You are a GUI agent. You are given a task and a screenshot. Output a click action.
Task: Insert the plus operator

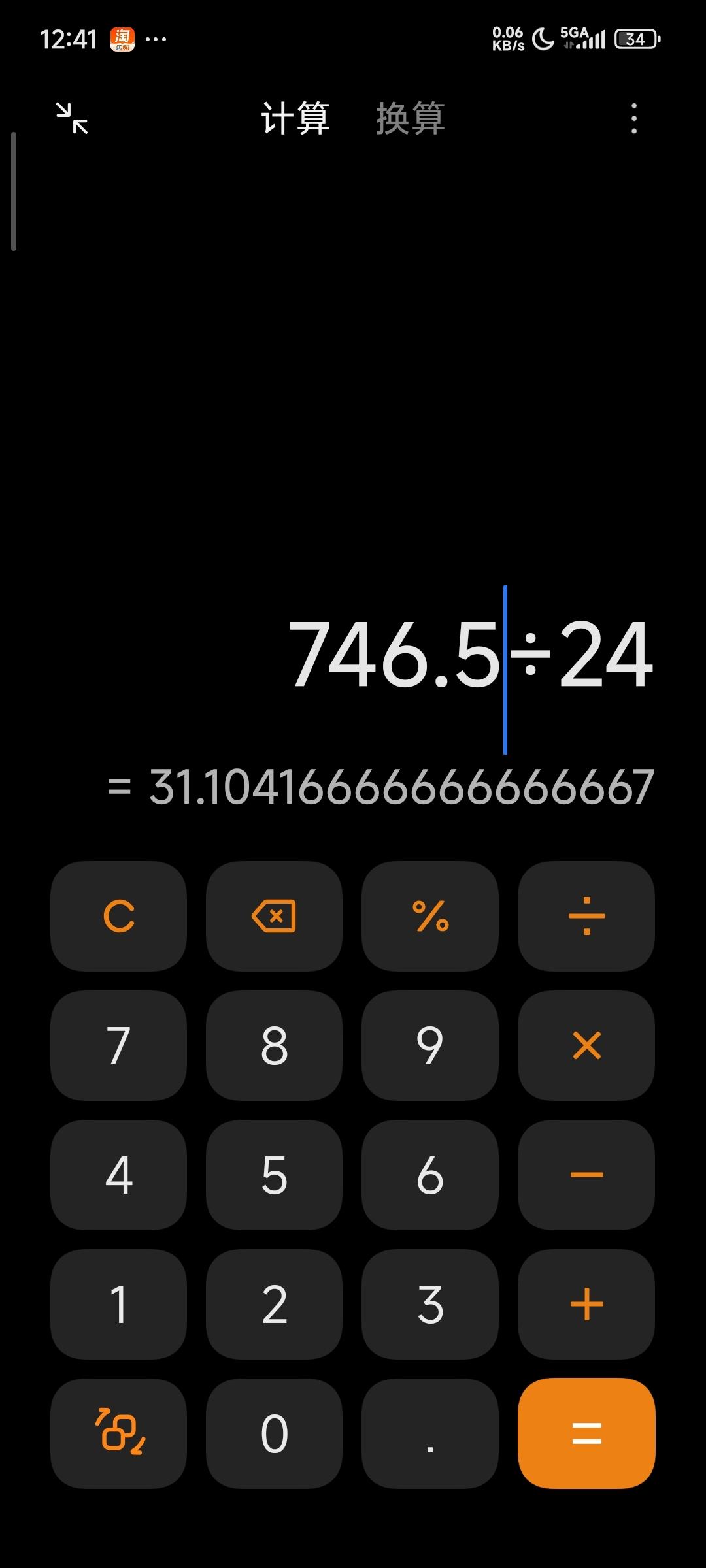click(x=586, y=1304)
